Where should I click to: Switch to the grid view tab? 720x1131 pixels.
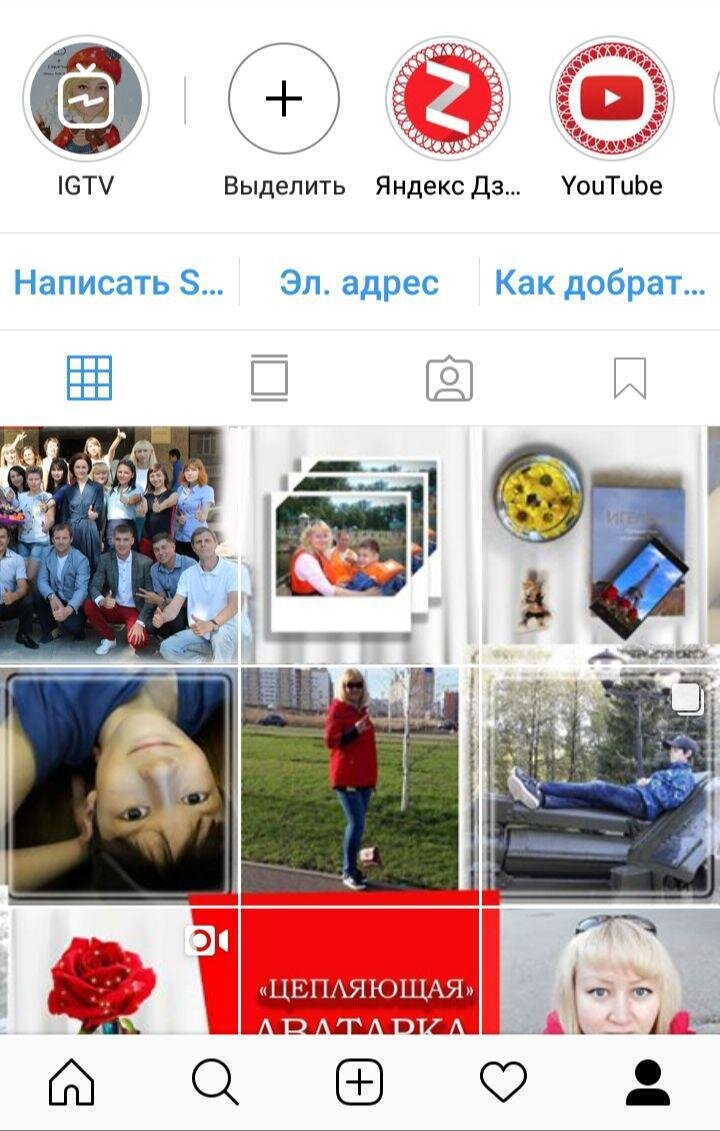(x=89, y=378)
